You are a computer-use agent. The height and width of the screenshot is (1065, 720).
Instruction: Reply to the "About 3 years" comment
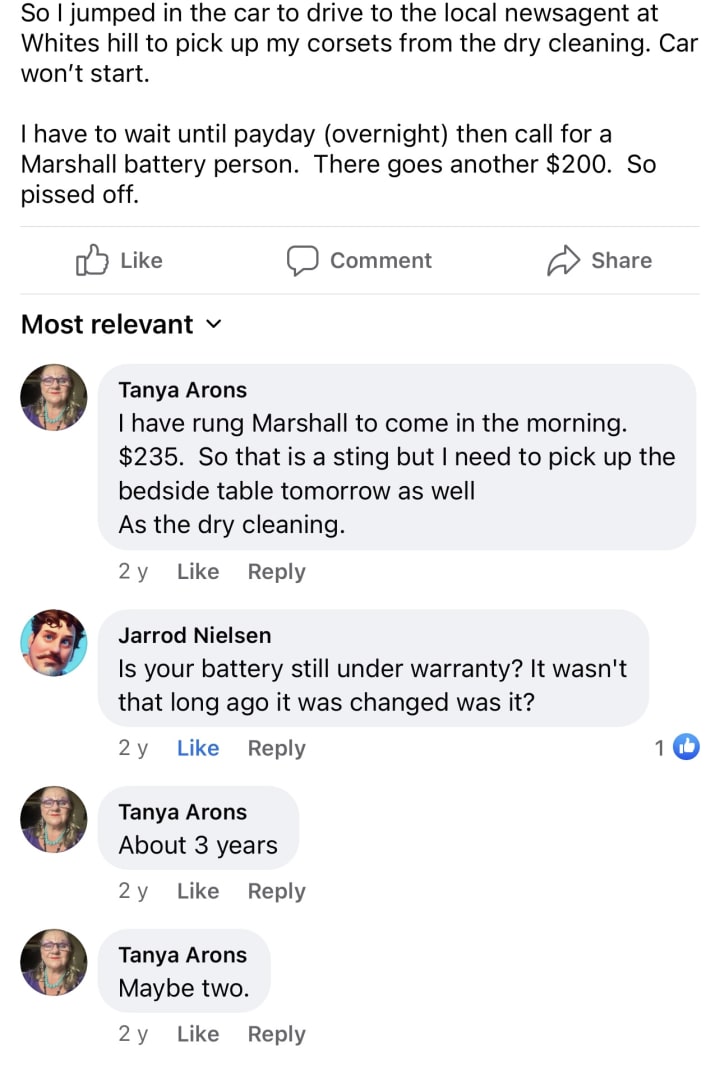(276, 891)
